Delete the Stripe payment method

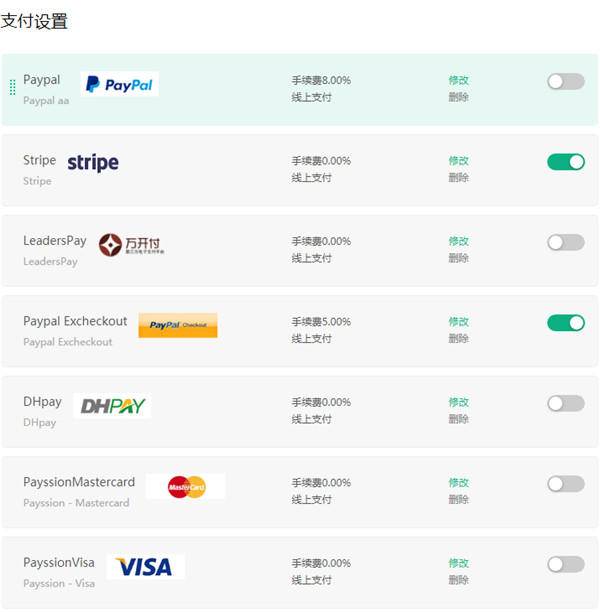coord(458,178)
